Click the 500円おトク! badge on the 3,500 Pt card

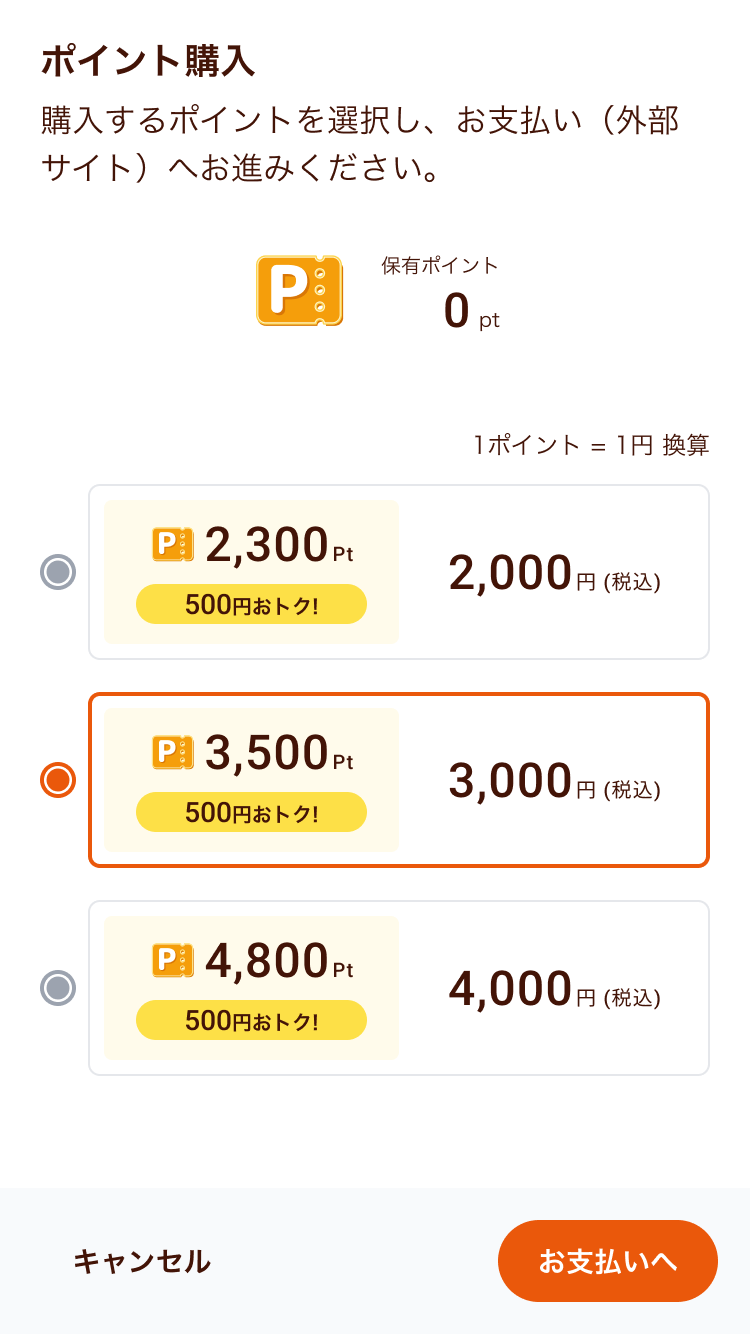250,812
